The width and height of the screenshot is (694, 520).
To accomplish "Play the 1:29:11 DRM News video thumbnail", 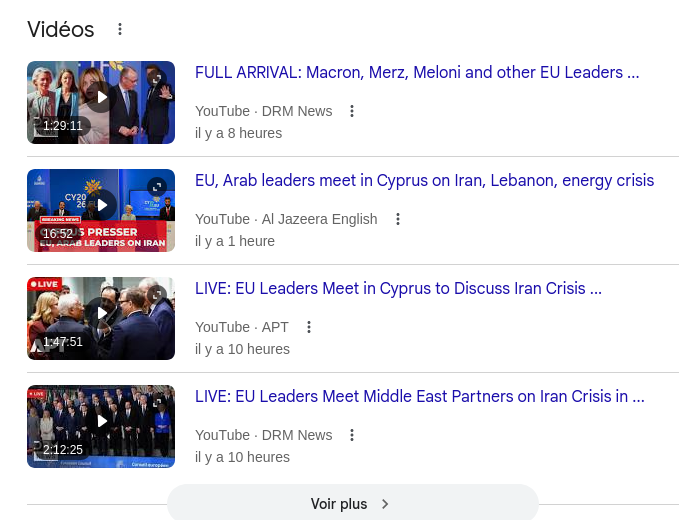I will click(101, 102).
